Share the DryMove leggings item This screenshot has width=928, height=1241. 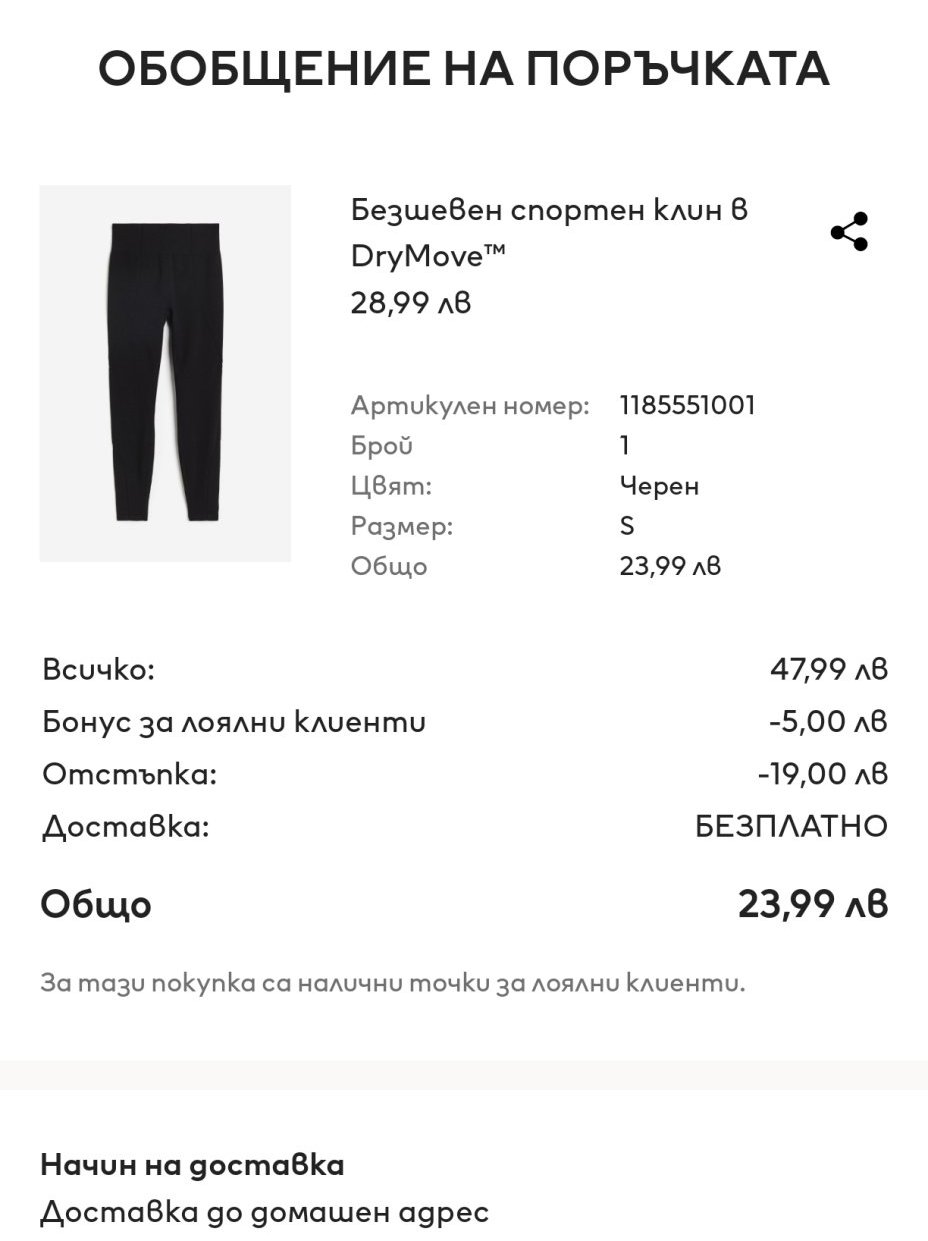coord(849,232)
